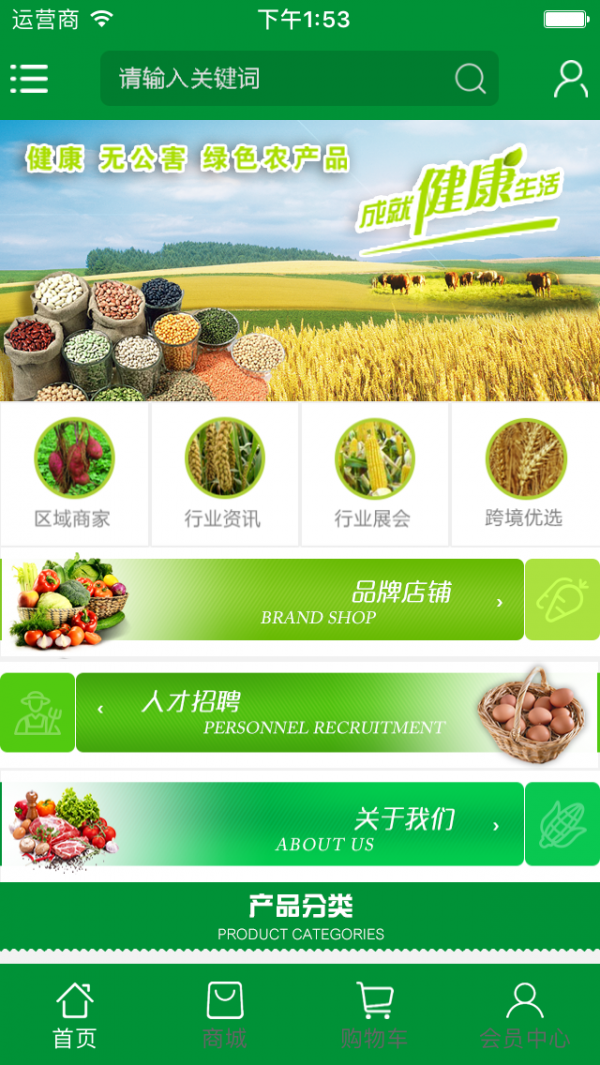Open 行业资讯 category
The width and height of the screenshot is (600, 1065).
pos(224,474)
